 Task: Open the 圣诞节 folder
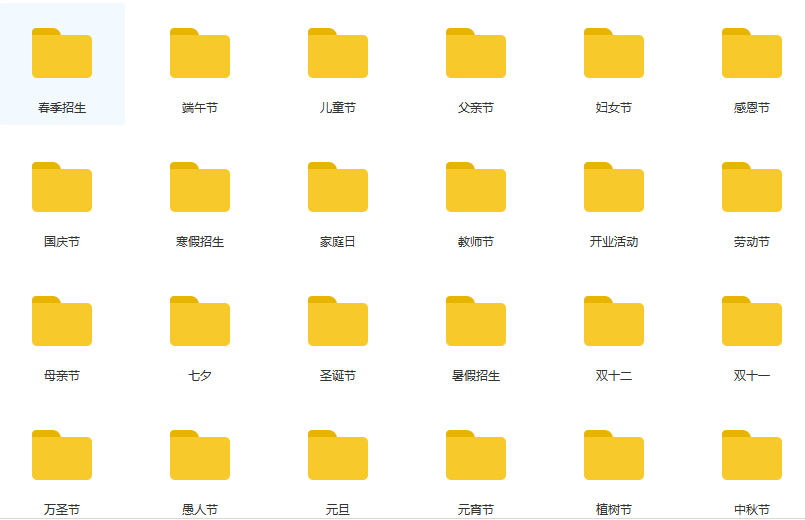(338, 322)
